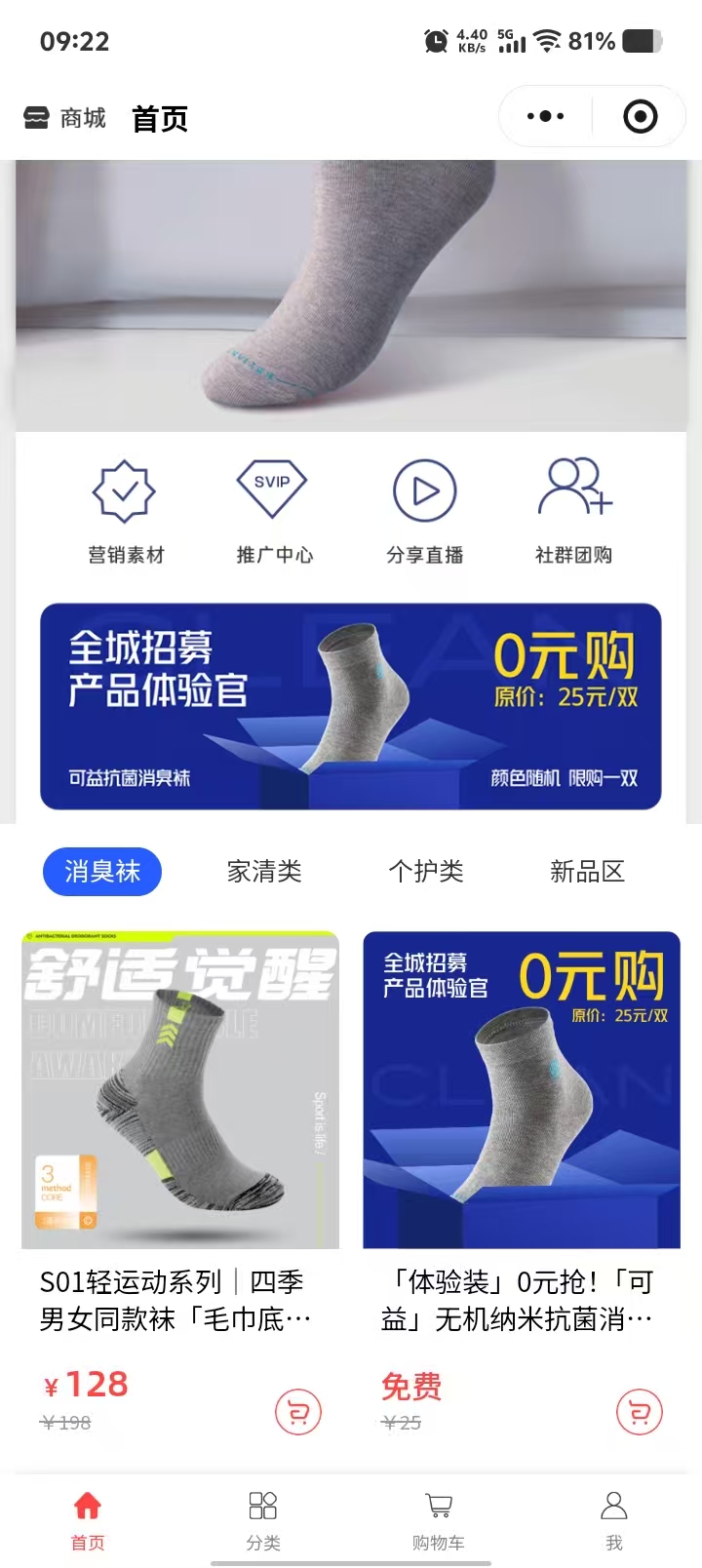Close the mini program with the circle button
This screenshot has height=1568, width=702.
click(x=640, y=117)
